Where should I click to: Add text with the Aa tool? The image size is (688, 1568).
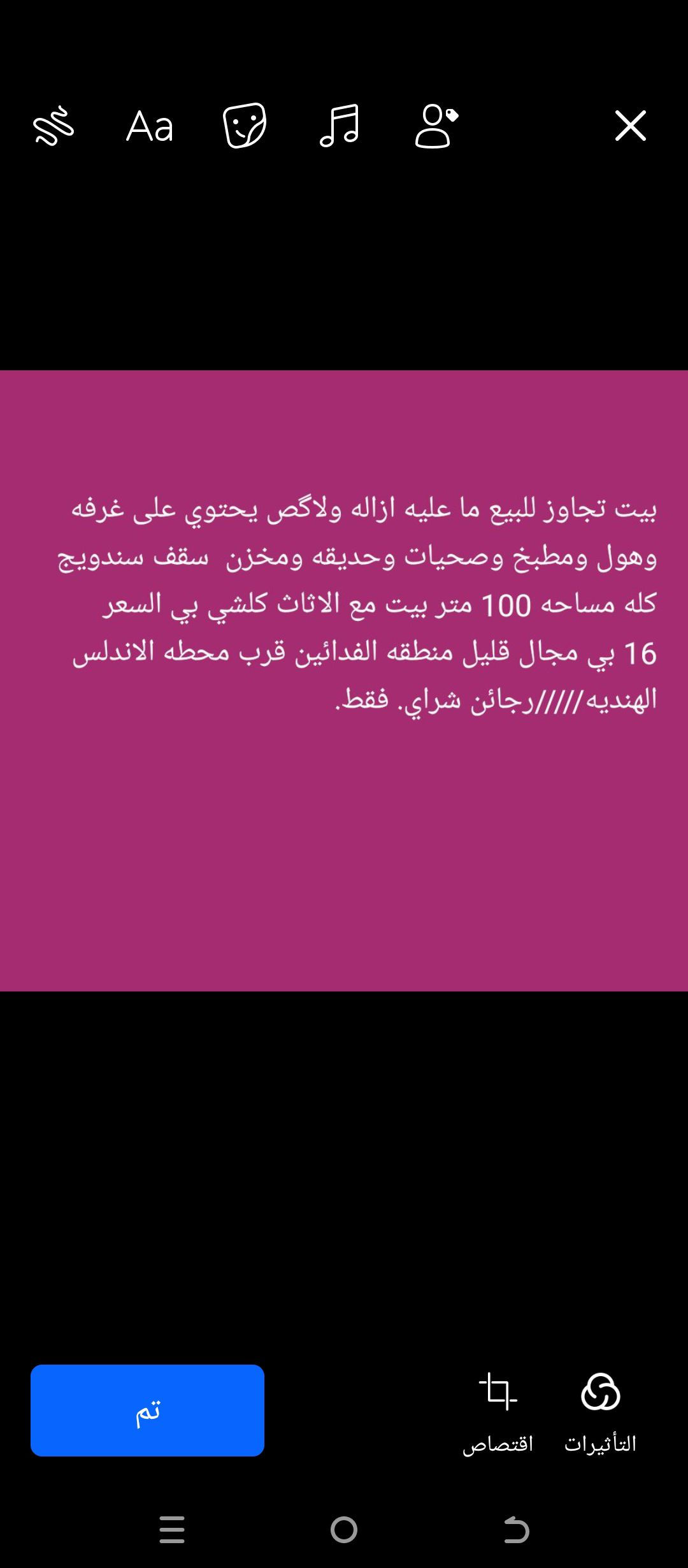tap(150, 126)
